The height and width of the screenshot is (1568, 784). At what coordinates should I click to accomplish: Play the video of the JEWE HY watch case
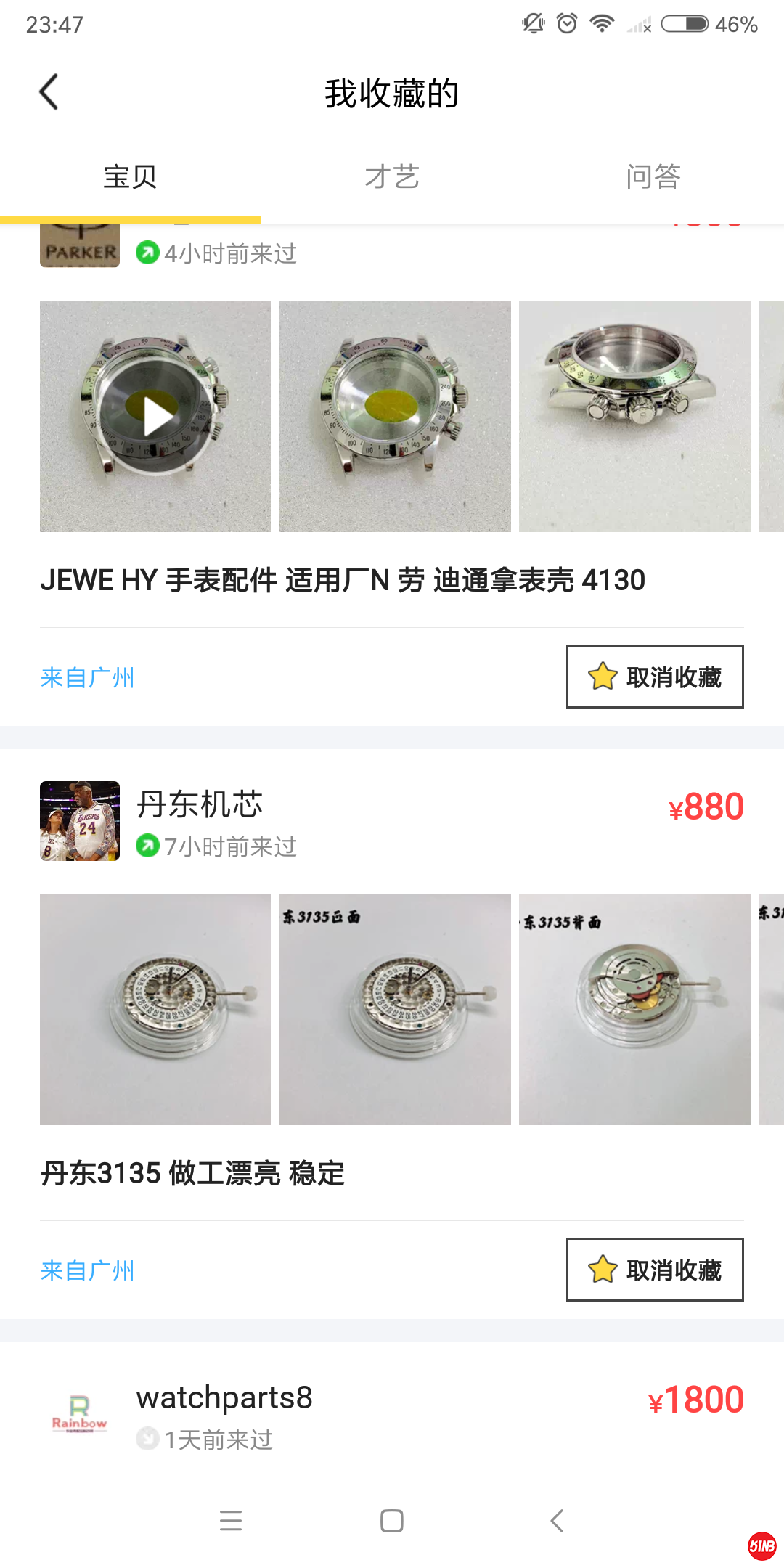(156, 416)
